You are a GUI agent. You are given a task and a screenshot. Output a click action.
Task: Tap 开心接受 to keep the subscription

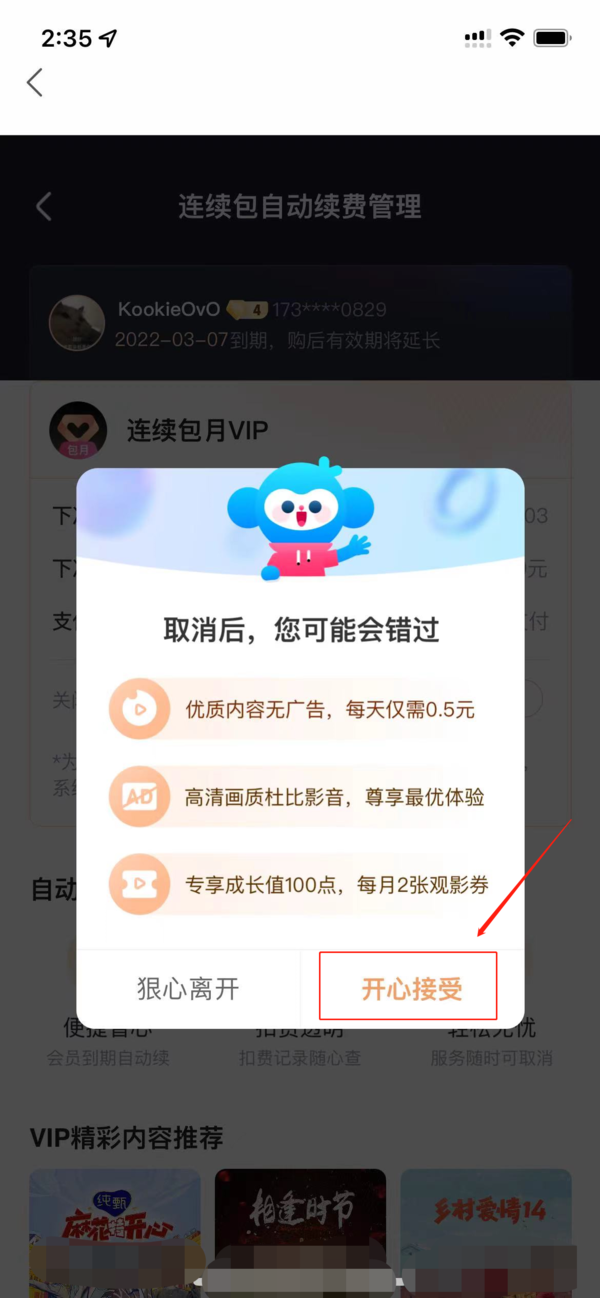411,988
